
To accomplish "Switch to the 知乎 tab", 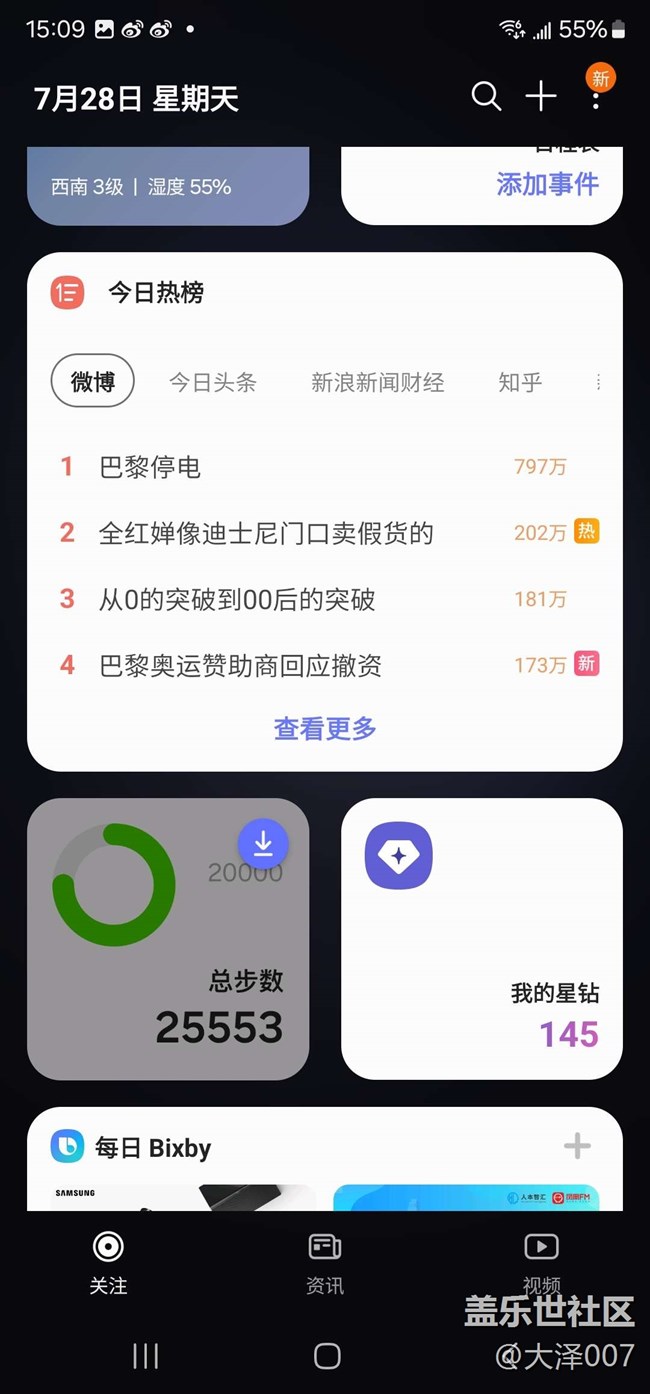I will [520, 382].
